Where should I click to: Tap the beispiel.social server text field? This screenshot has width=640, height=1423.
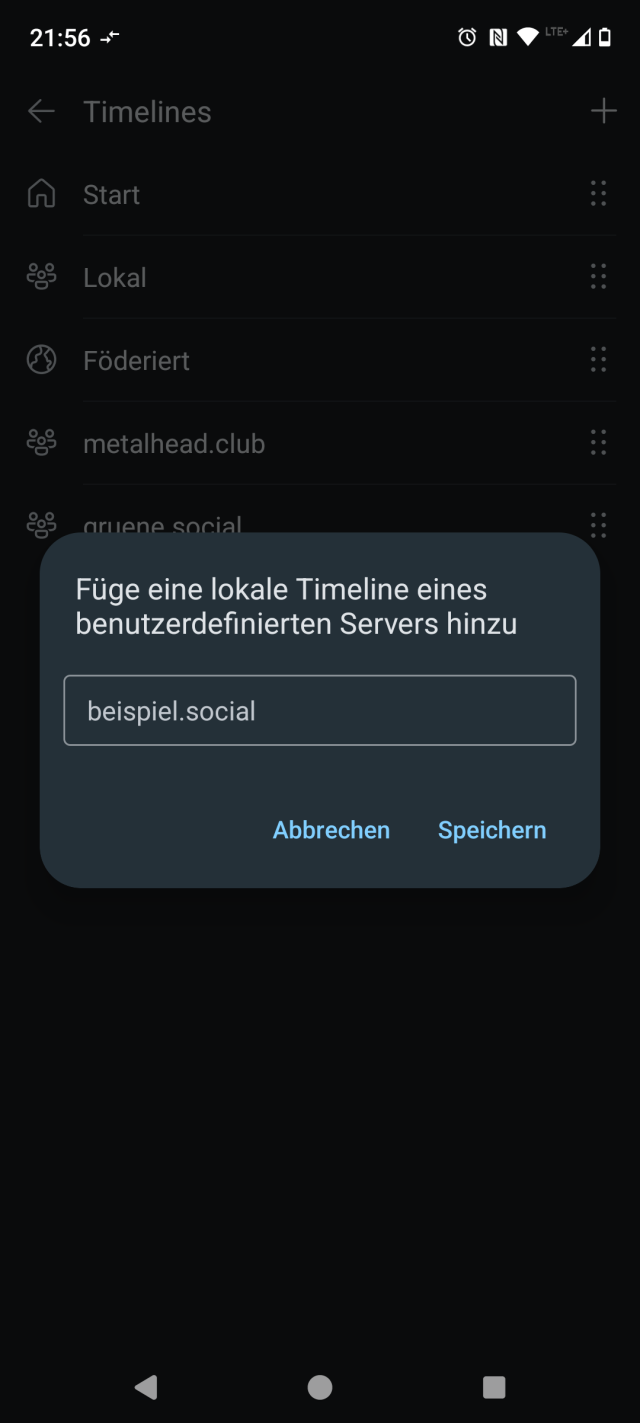pyautogui.click(x=319, y=711)
